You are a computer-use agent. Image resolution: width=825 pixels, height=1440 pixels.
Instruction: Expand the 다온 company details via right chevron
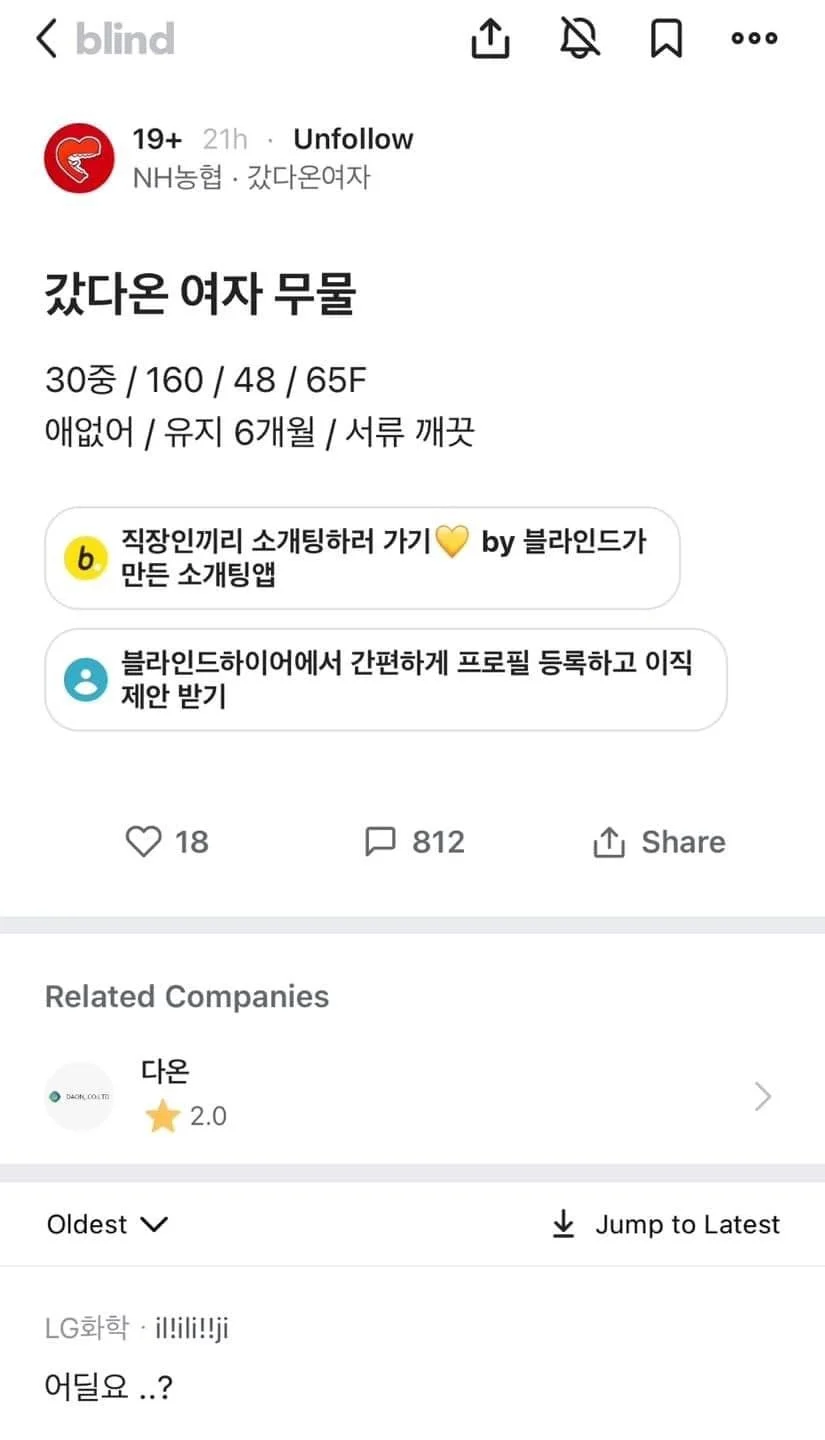(x=763, y=1096)
